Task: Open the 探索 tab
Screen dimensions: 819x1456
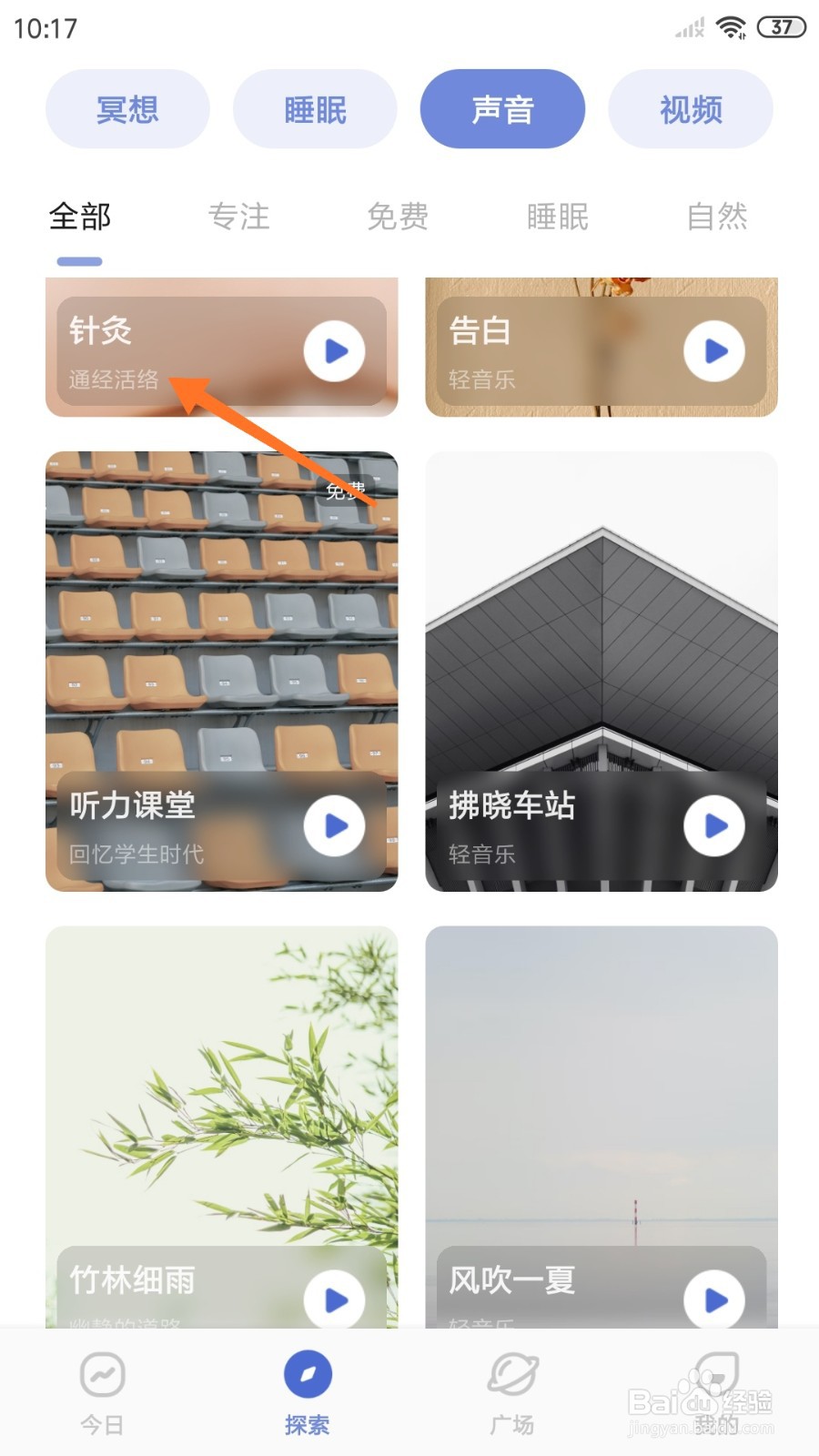Action: 307,1390
